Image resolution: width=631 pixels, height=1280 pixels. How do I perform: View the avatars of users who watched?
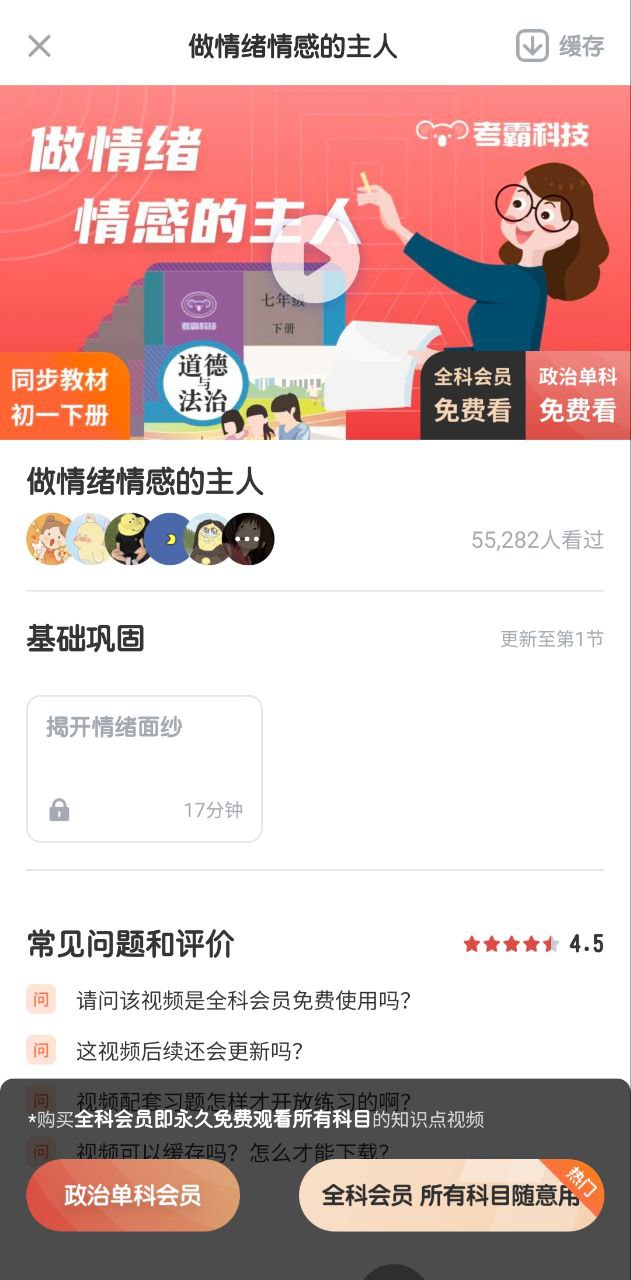tap(150, 539)
